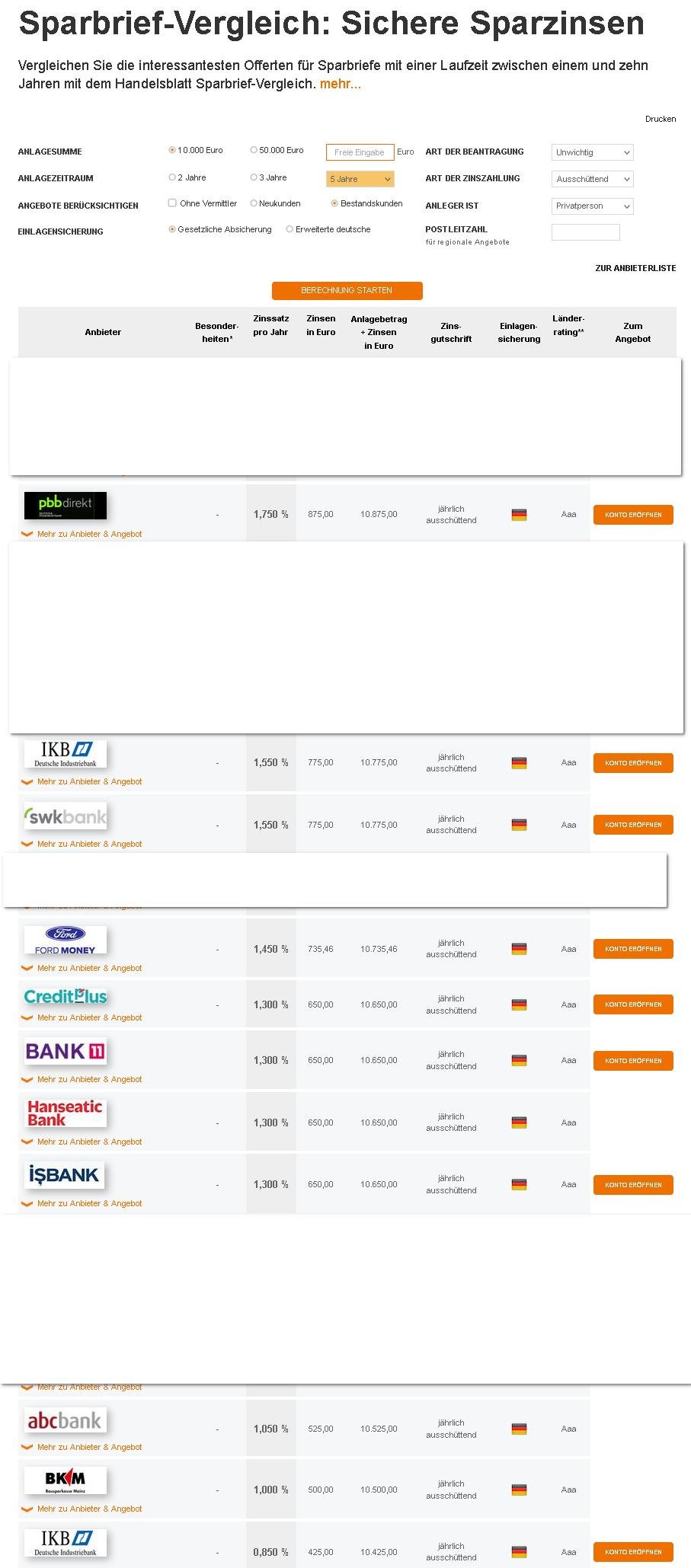Tap the Drucken print link
The image size is (691, 1568).
[x=660, y=119]
